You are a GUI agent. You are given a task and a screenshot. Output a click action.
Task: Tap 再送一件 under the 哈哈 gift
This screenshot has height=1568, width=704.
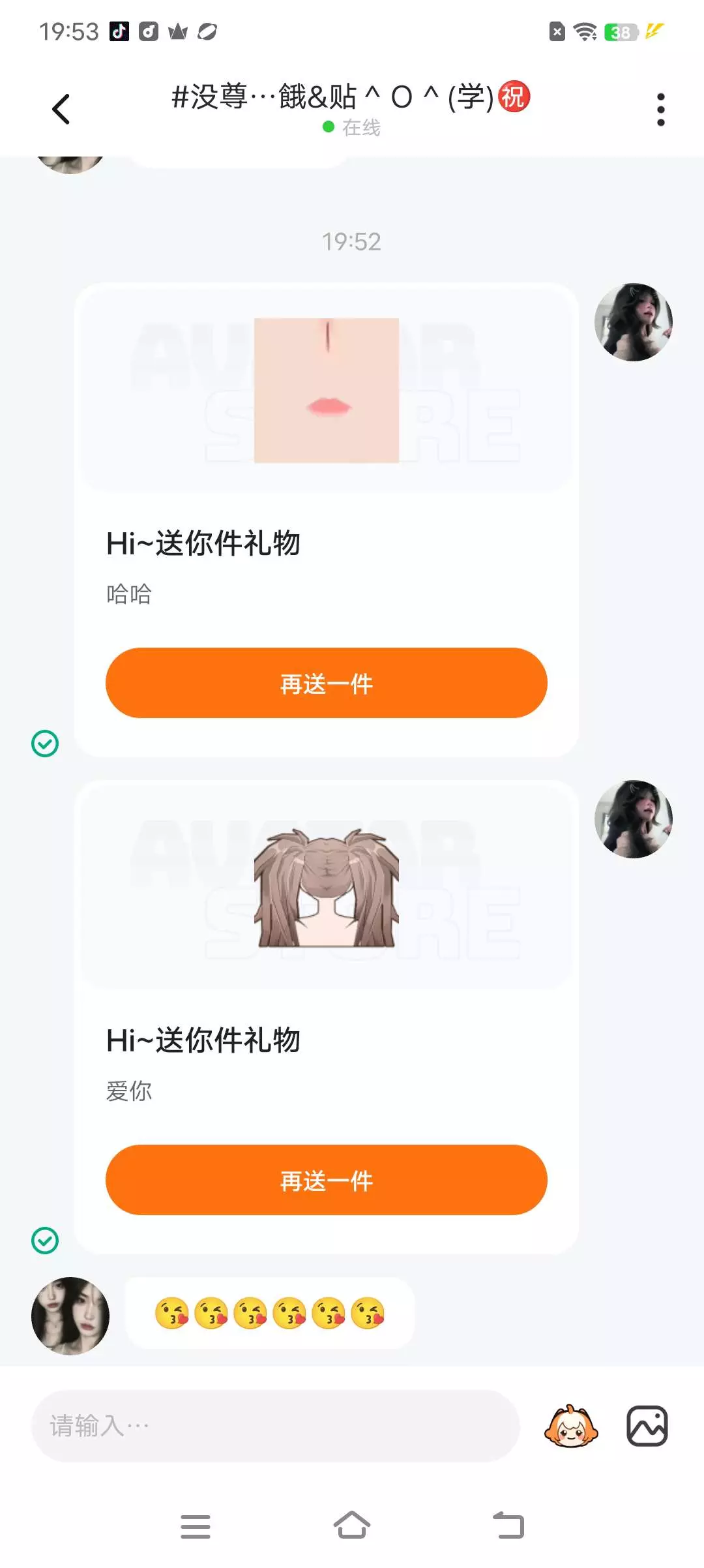point(326,683)
